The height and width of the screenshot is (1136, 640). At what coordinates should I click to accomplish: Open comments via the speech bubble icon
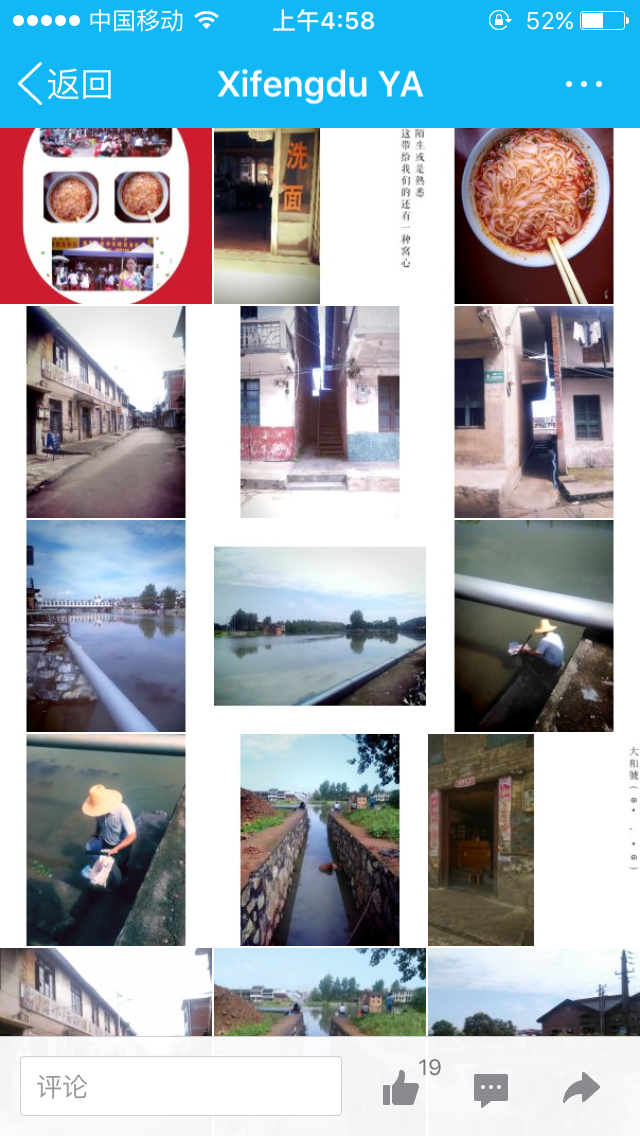tap(491, 1089)
